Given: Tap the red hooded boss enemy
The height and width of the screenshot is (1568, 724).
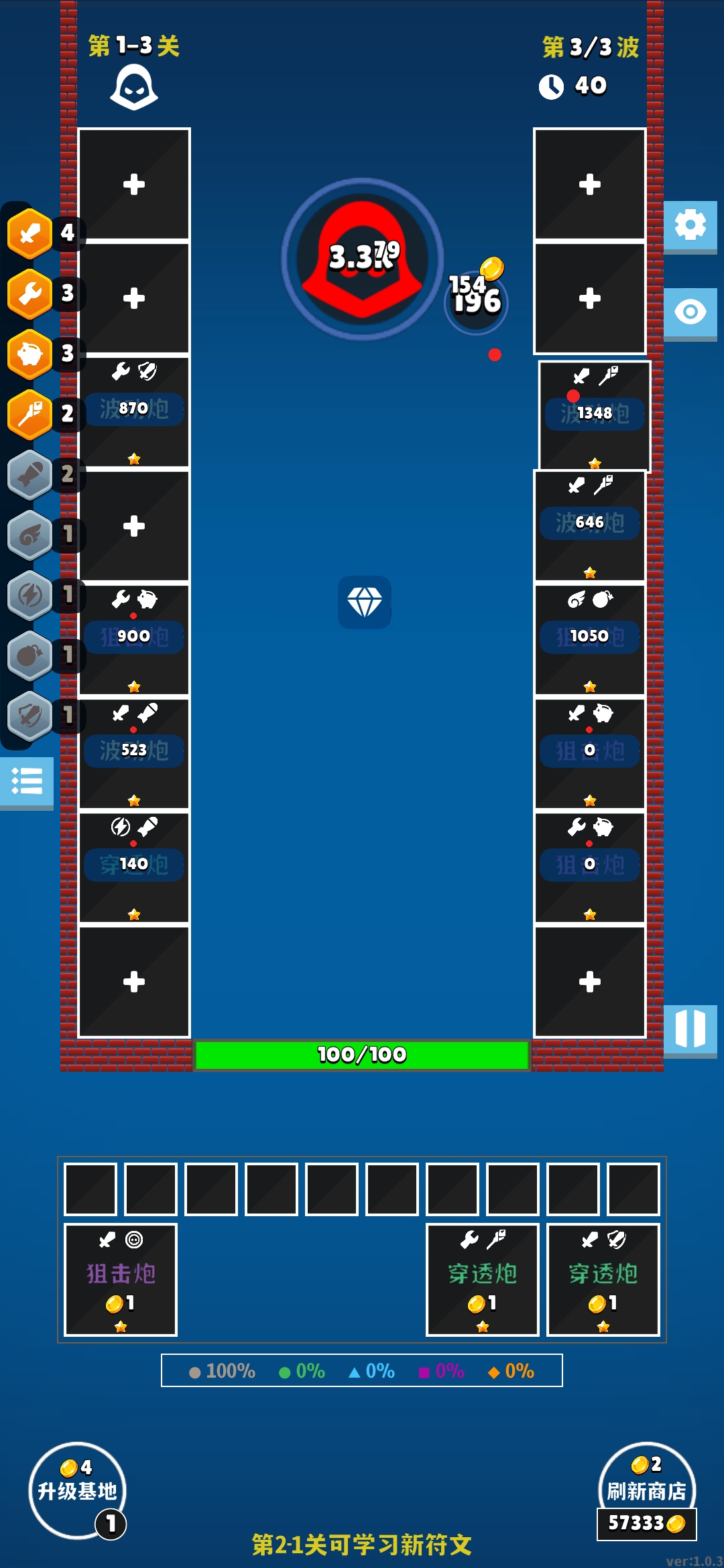Looking at the screenshot, I should pos(362,260).
